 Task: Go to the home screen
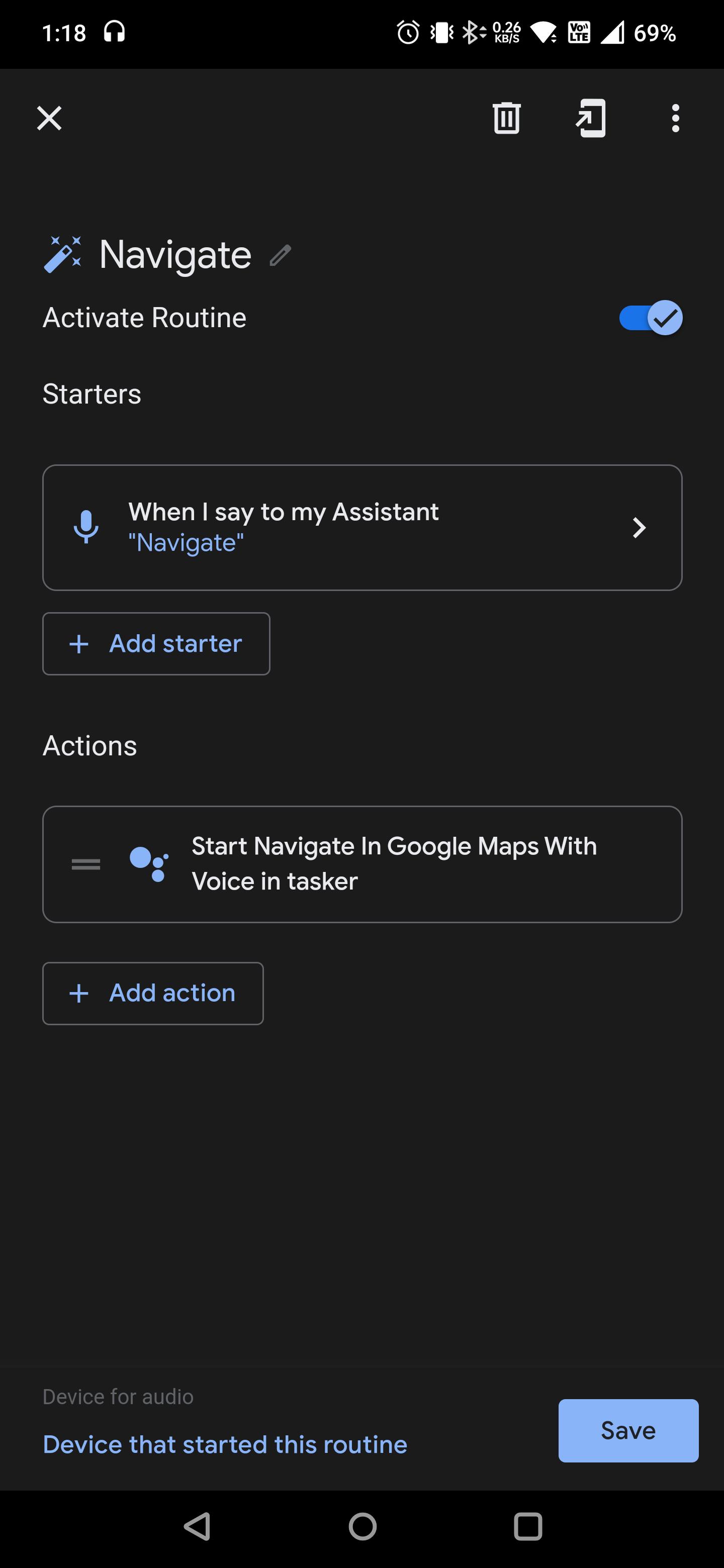pos(363,1527)
